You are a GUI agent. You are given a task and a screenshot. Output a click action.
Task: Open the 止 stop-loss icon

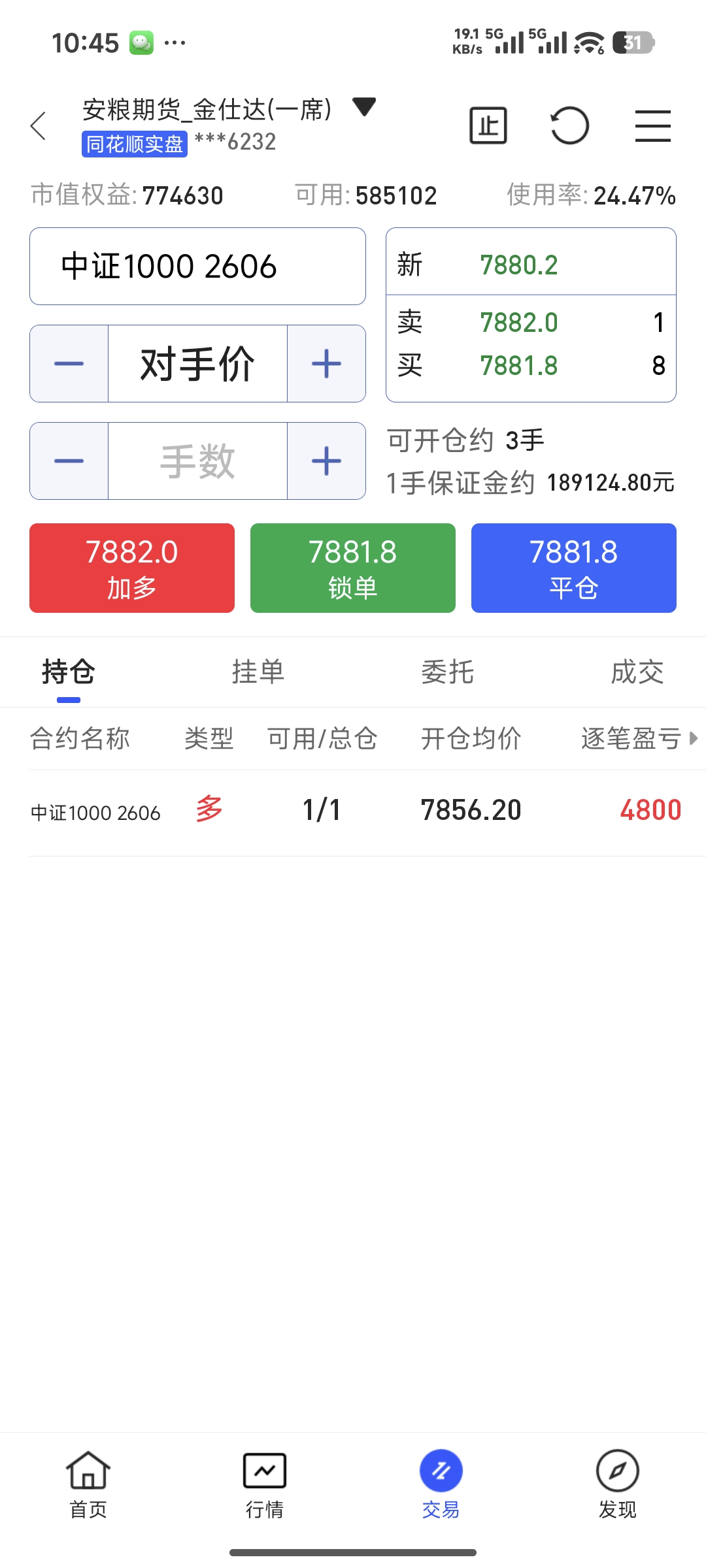pos(488,125)
